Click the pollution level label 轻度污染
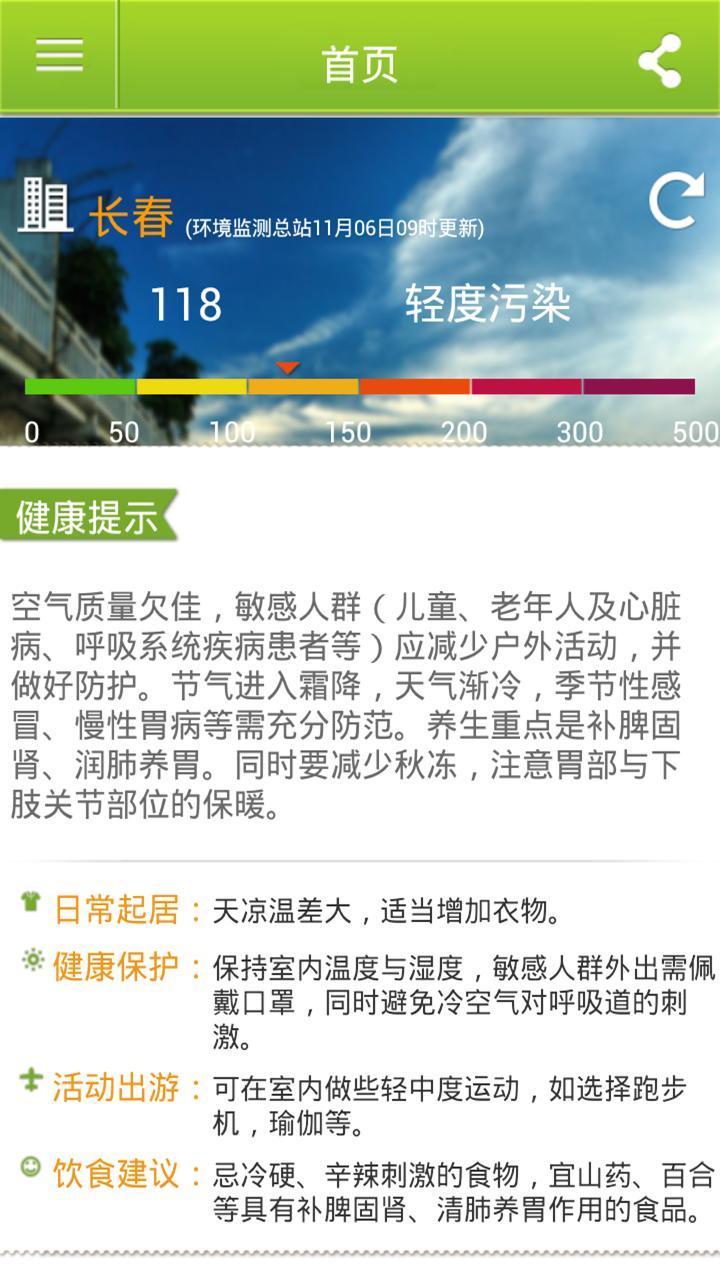The height and width of the screenshot is (1280, 720). coord(489,303)
